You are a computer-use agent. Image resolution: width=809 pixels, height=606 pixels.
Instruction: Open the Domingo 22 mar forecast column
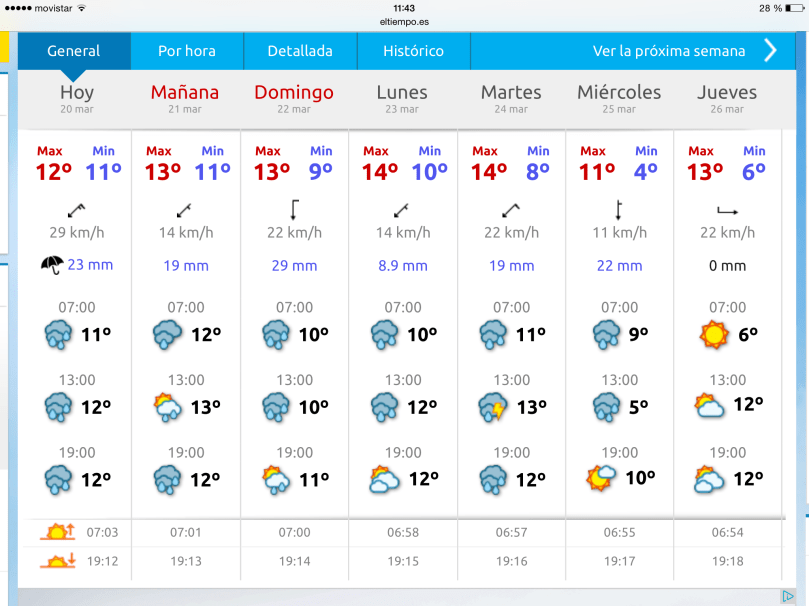click(294, 98)
